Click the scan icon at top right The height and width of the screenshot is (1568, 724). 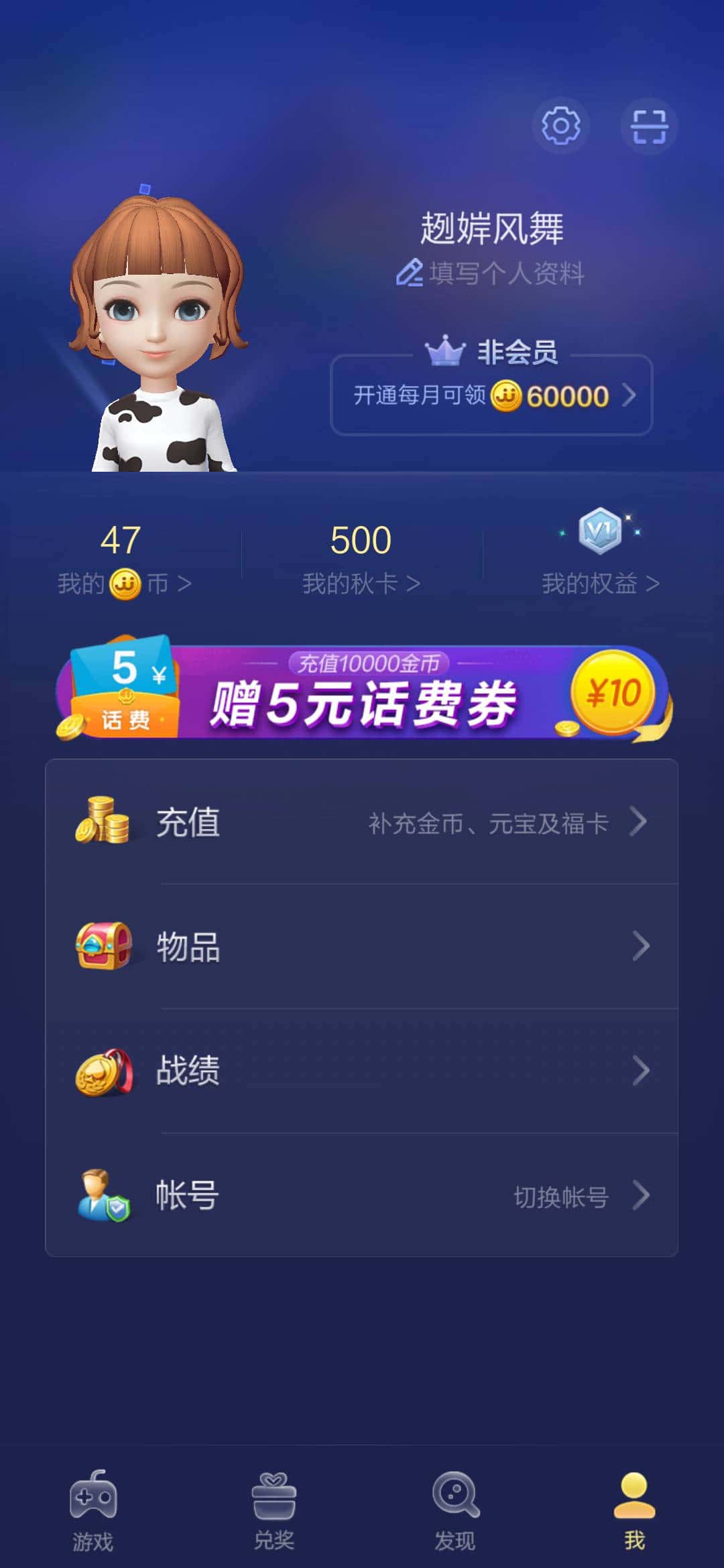click(x=648, y=125)
